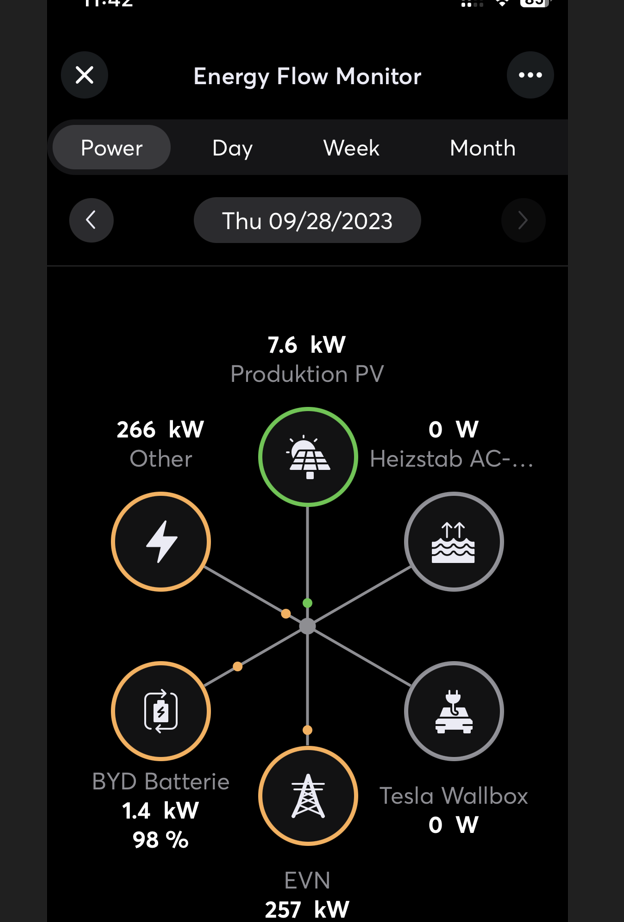Close the Energy Flow Monitor
This screenshot has height=922, width=624.
pos(85,75)
